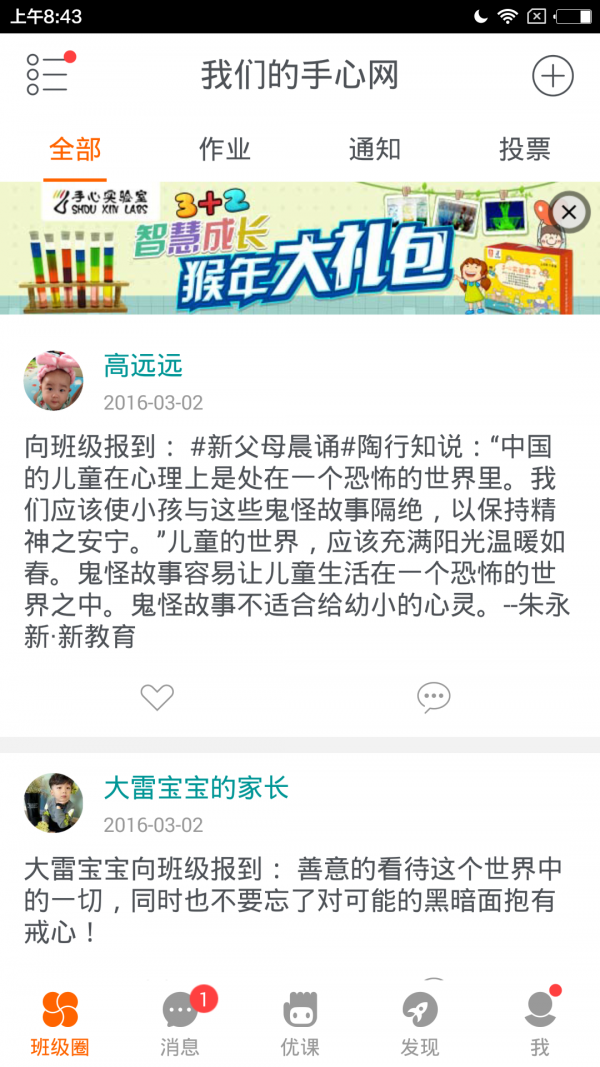Comment on 高远远's post
The image size is (600, 1067).
(433, 697)
